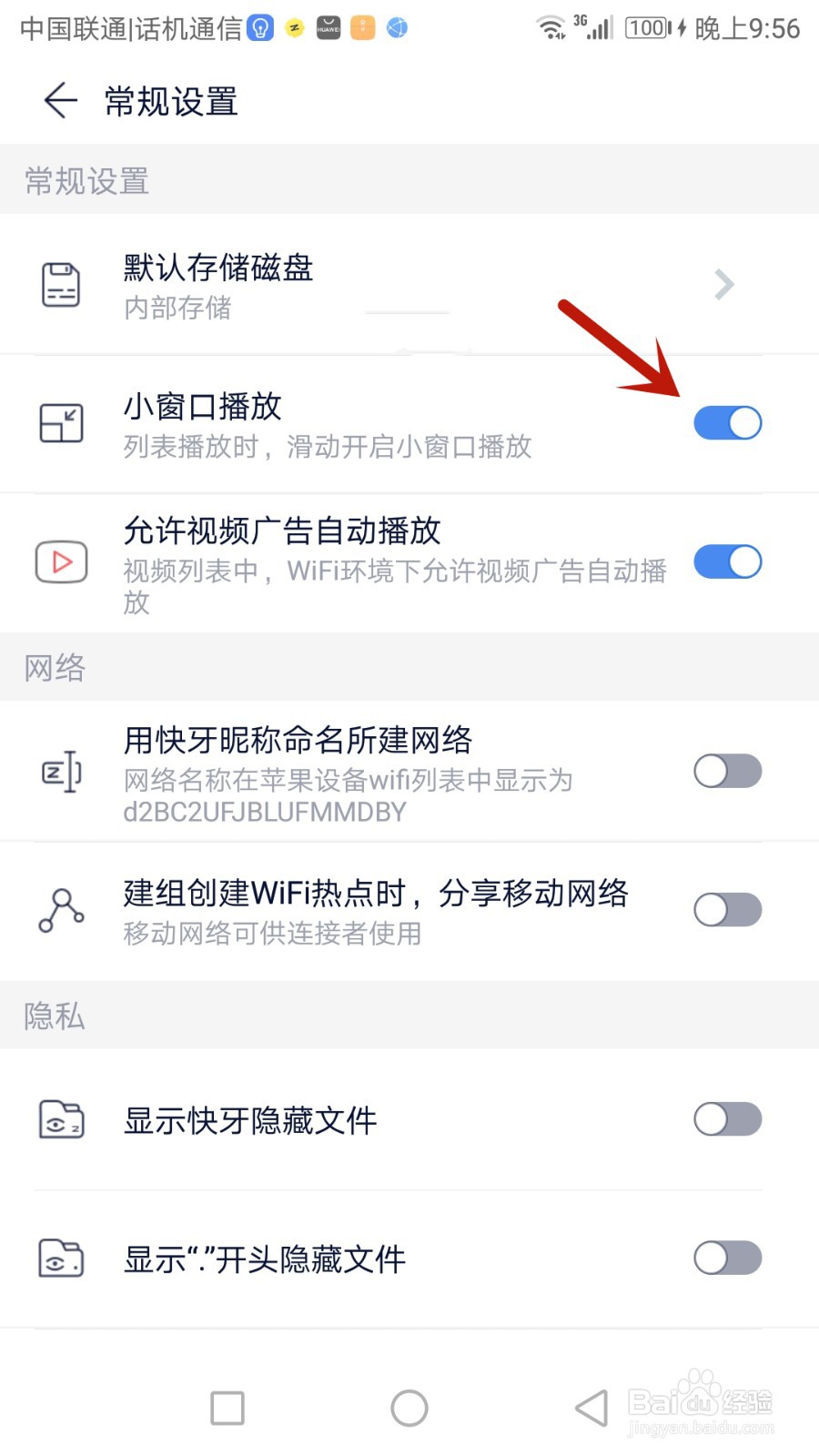Tap the hidden files folder icon for 显示快牙隐藏文件

point(60,1120)
